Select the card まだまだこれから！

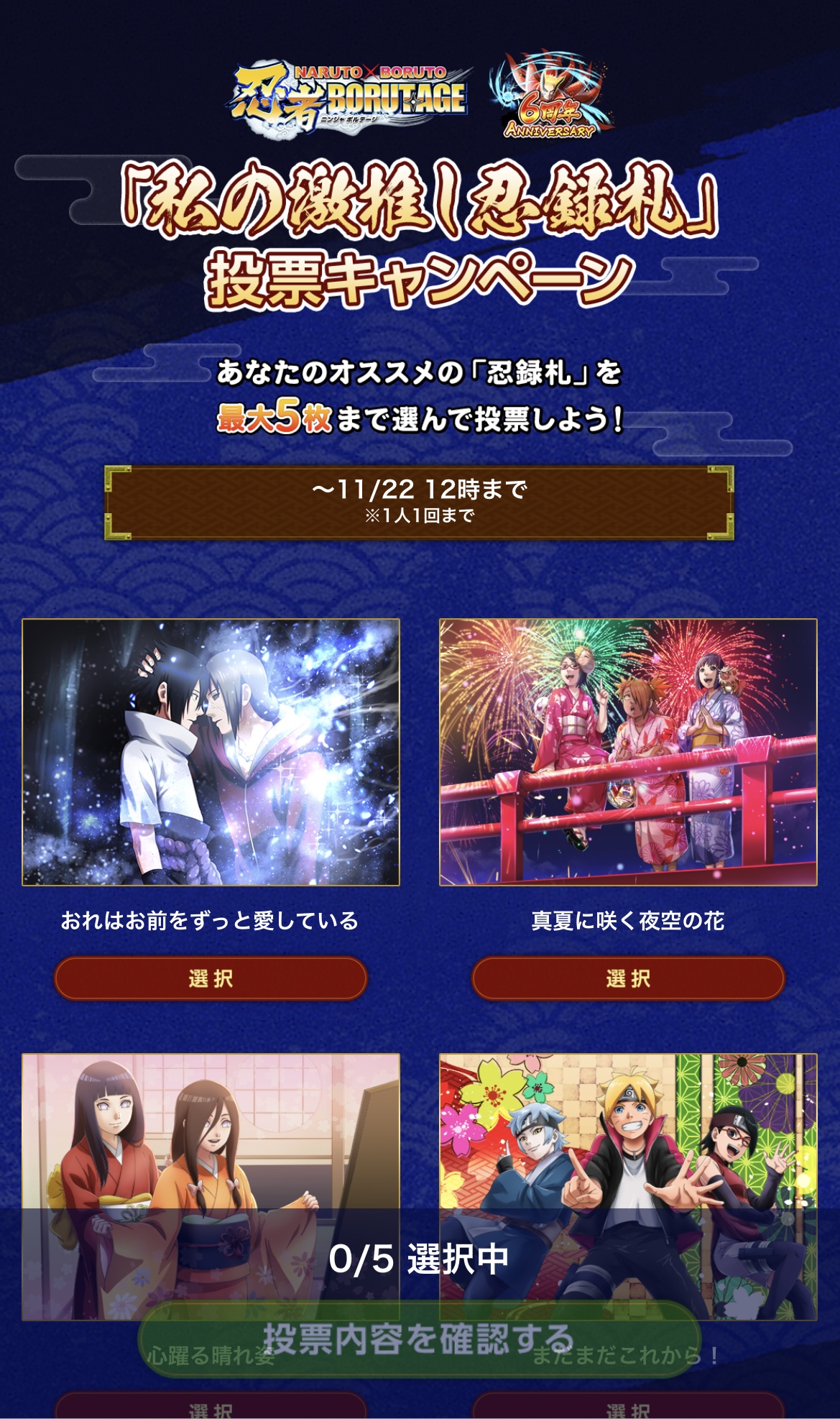tap(628, 1406)
